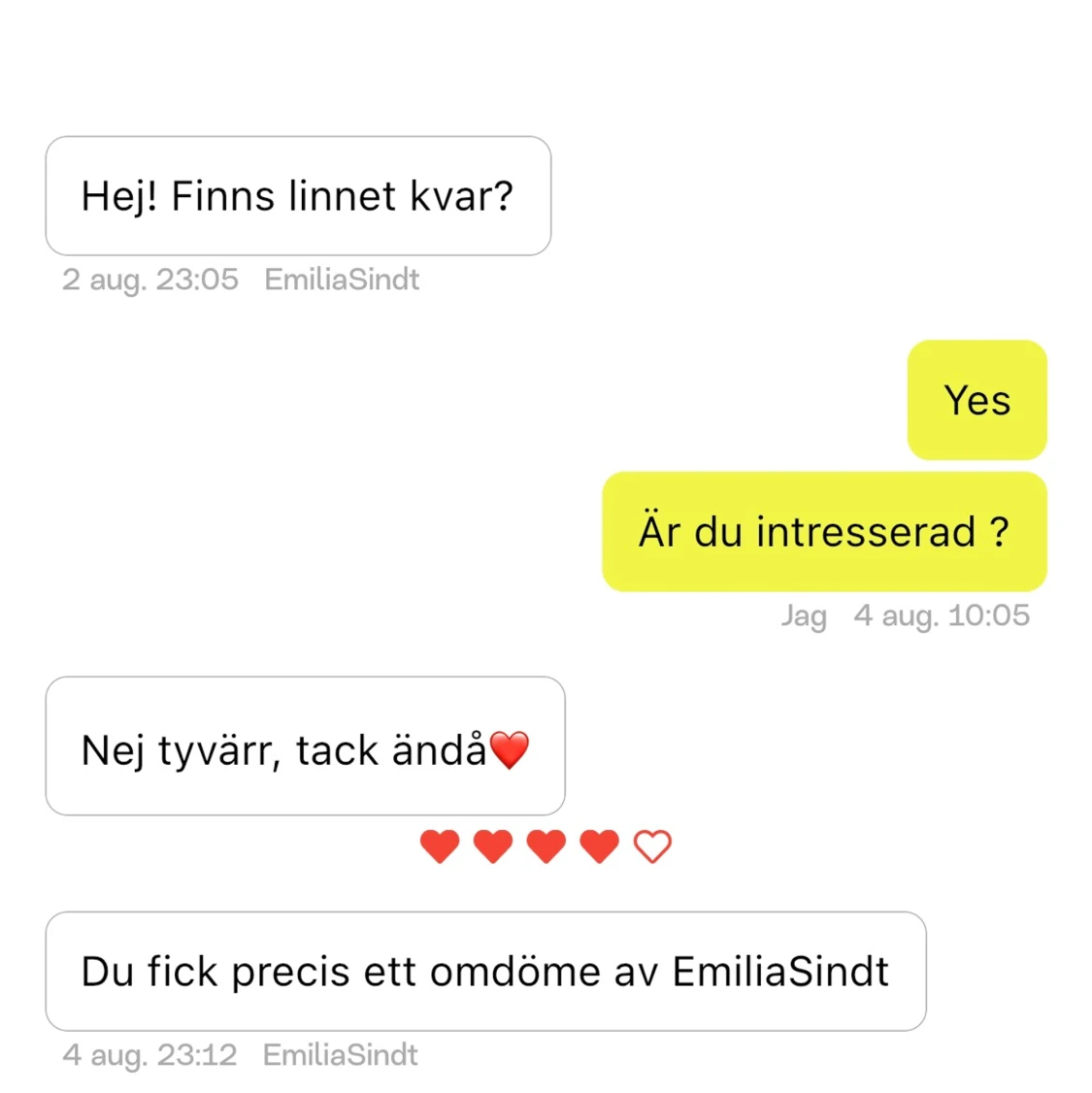Select the 'Hej! Finns linnet kvar?' message
The height and width of the screenshot is (1093, 1092).
point(298,195)
